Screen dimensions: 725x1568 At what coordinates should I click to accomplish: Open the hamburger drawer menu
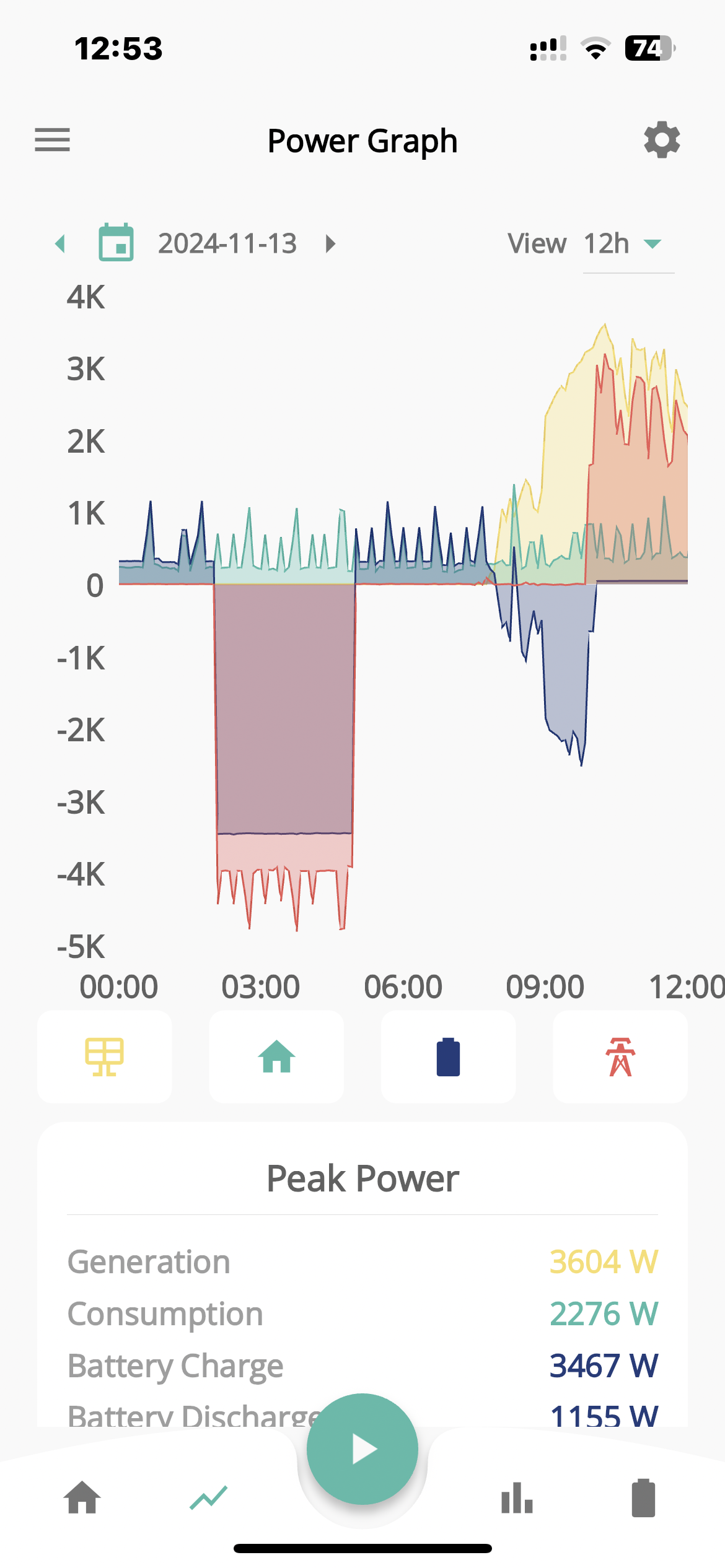coord(52,140)
